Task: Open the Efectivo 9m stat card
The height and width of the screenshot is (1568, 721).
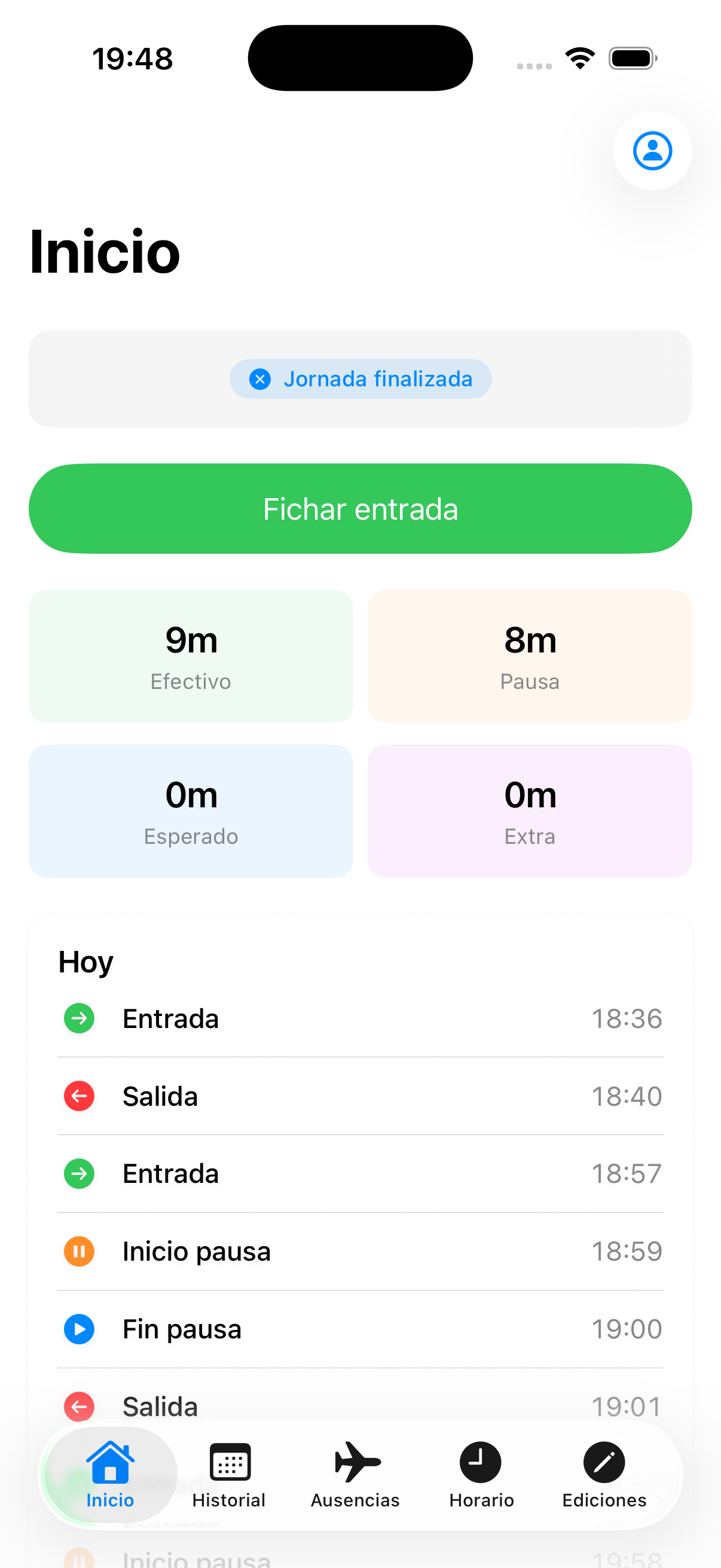Action: coord(191,656)
